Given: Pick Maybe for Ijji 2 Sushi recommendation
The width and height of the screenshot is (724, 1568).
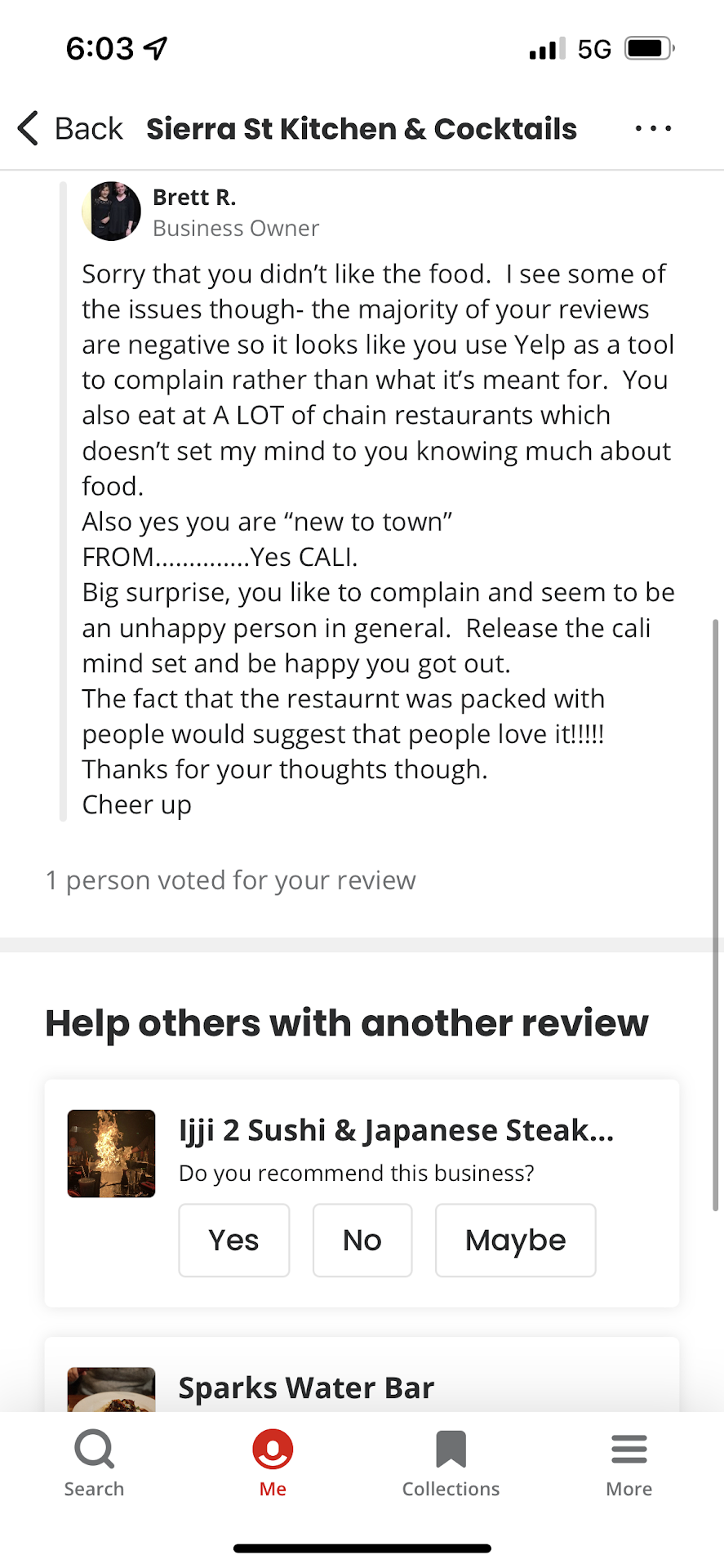Looking at the screenshot, I should (x=515, y=1240).
